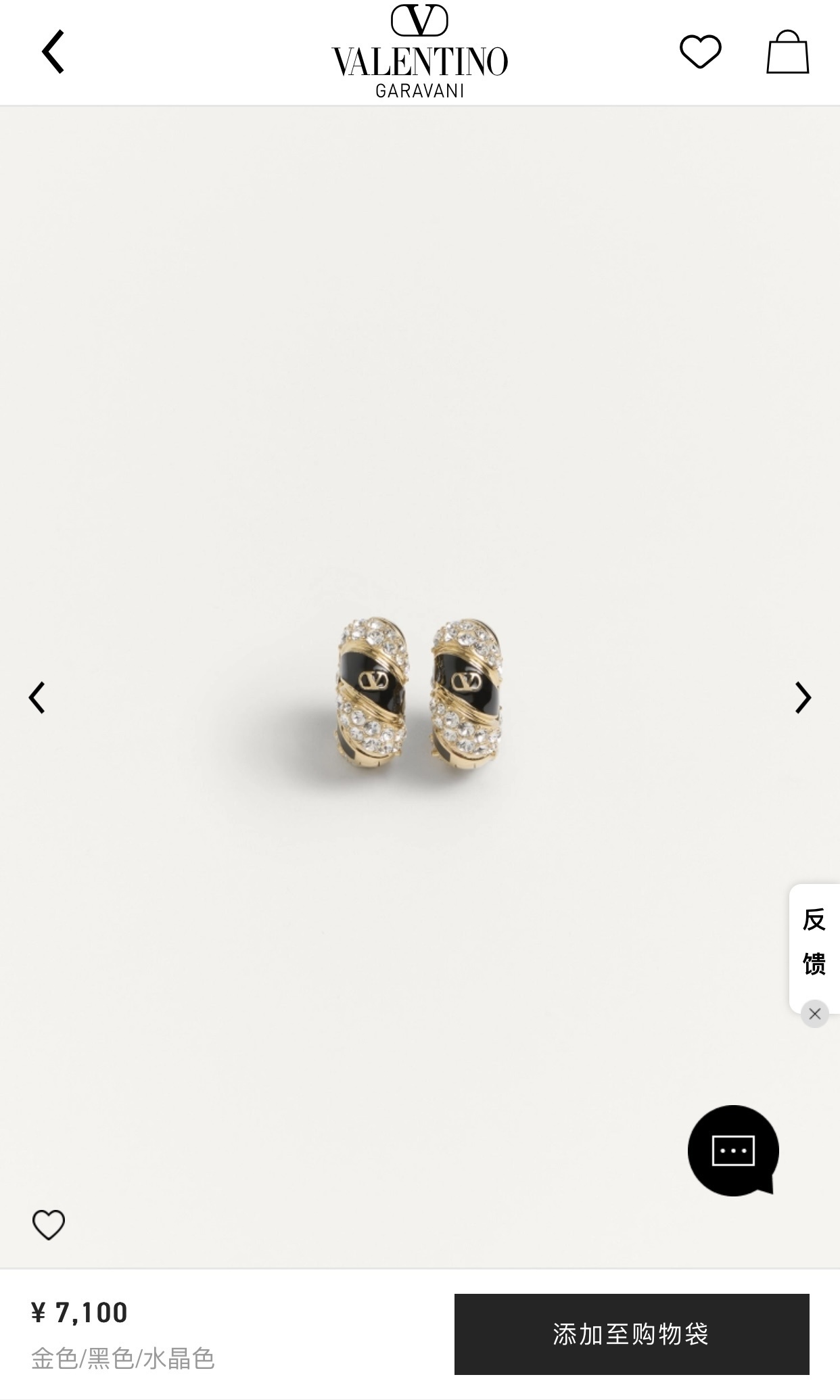Show the next product image

point(803,697)
